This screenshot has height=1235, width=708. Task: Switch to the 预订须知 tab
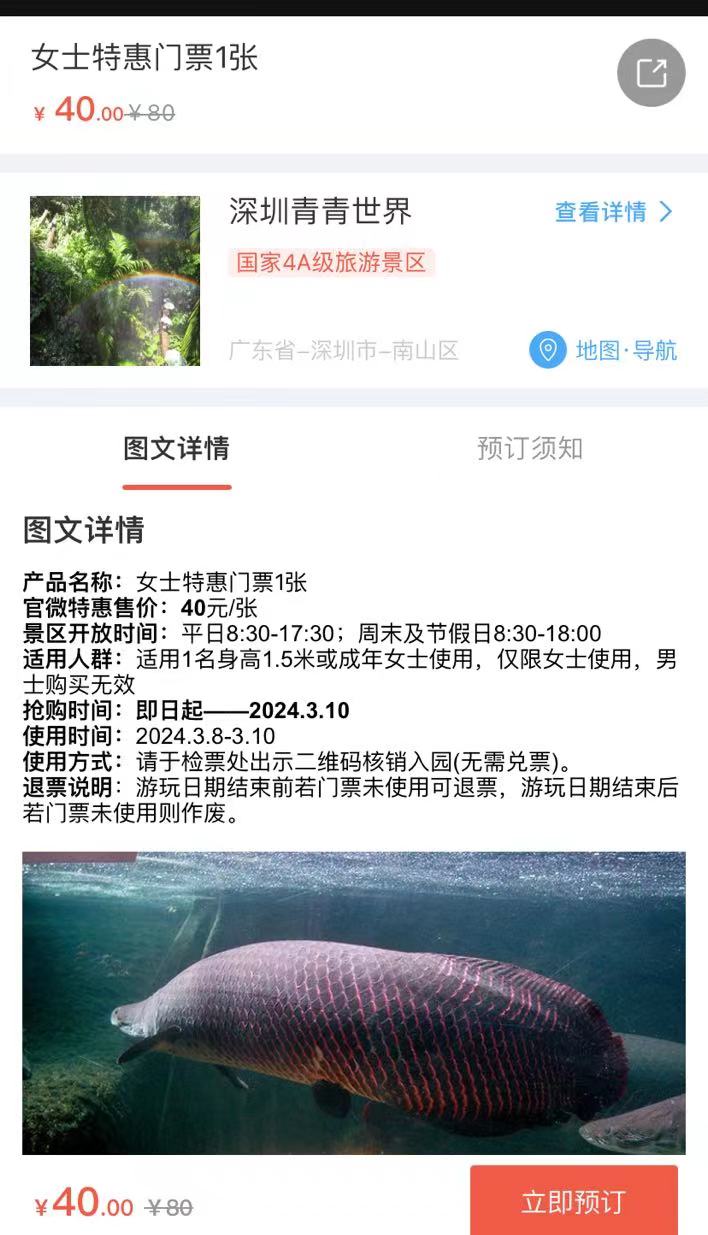pyautogui.click(x=530, y=449)
